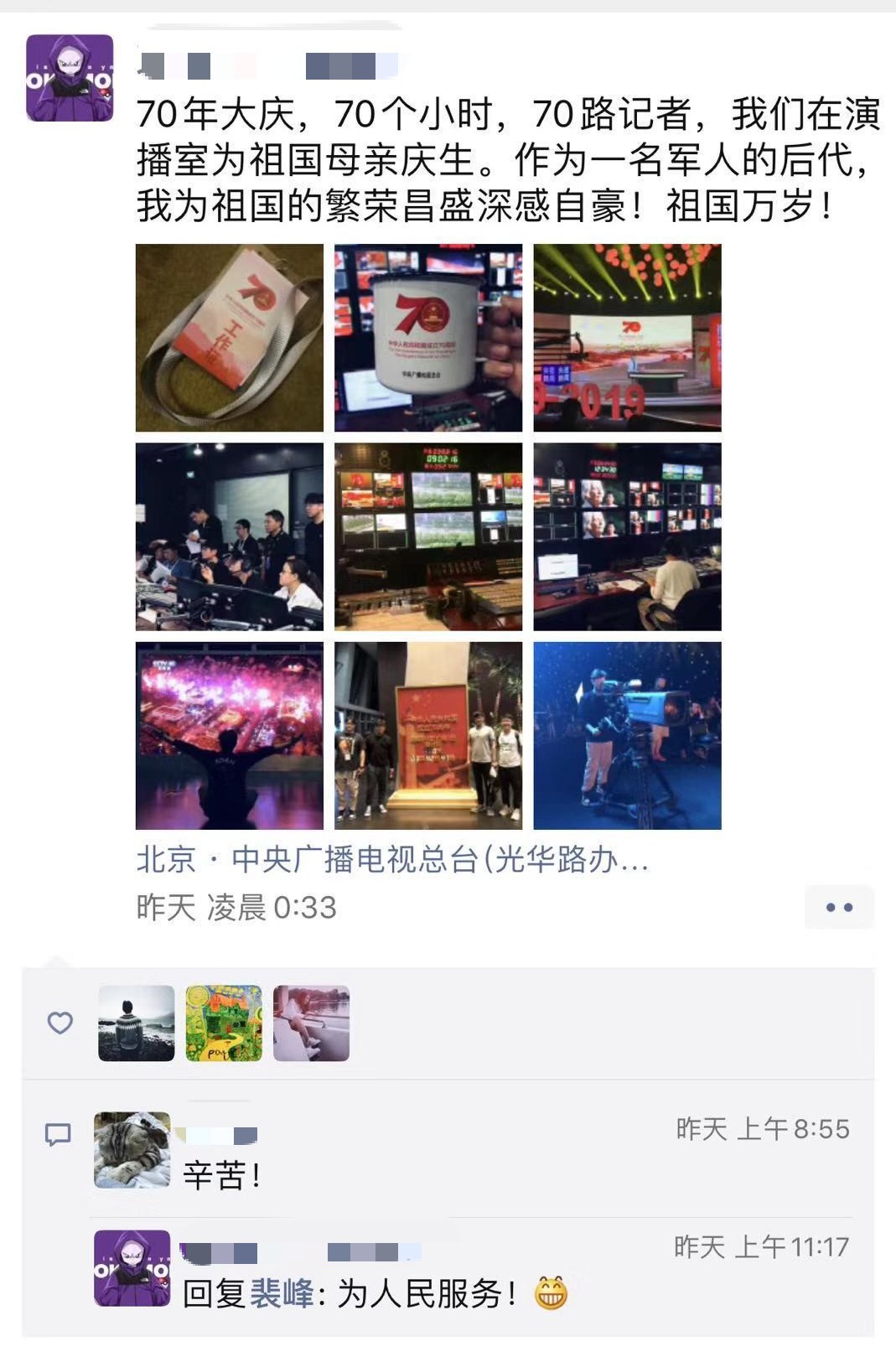Reply to the 辛苦! comment
This screenshot has height=1357, width=896.
point(221,1176)
